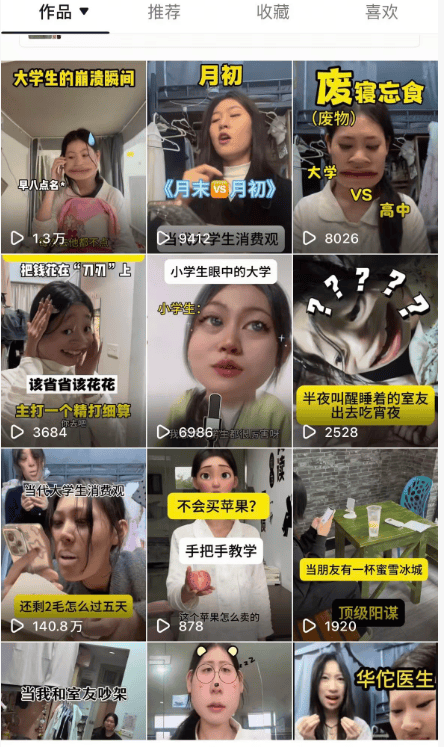Switch to the 喜欢 tab
This screenshot has width=444, height=747.
click(x=381, y=12)
